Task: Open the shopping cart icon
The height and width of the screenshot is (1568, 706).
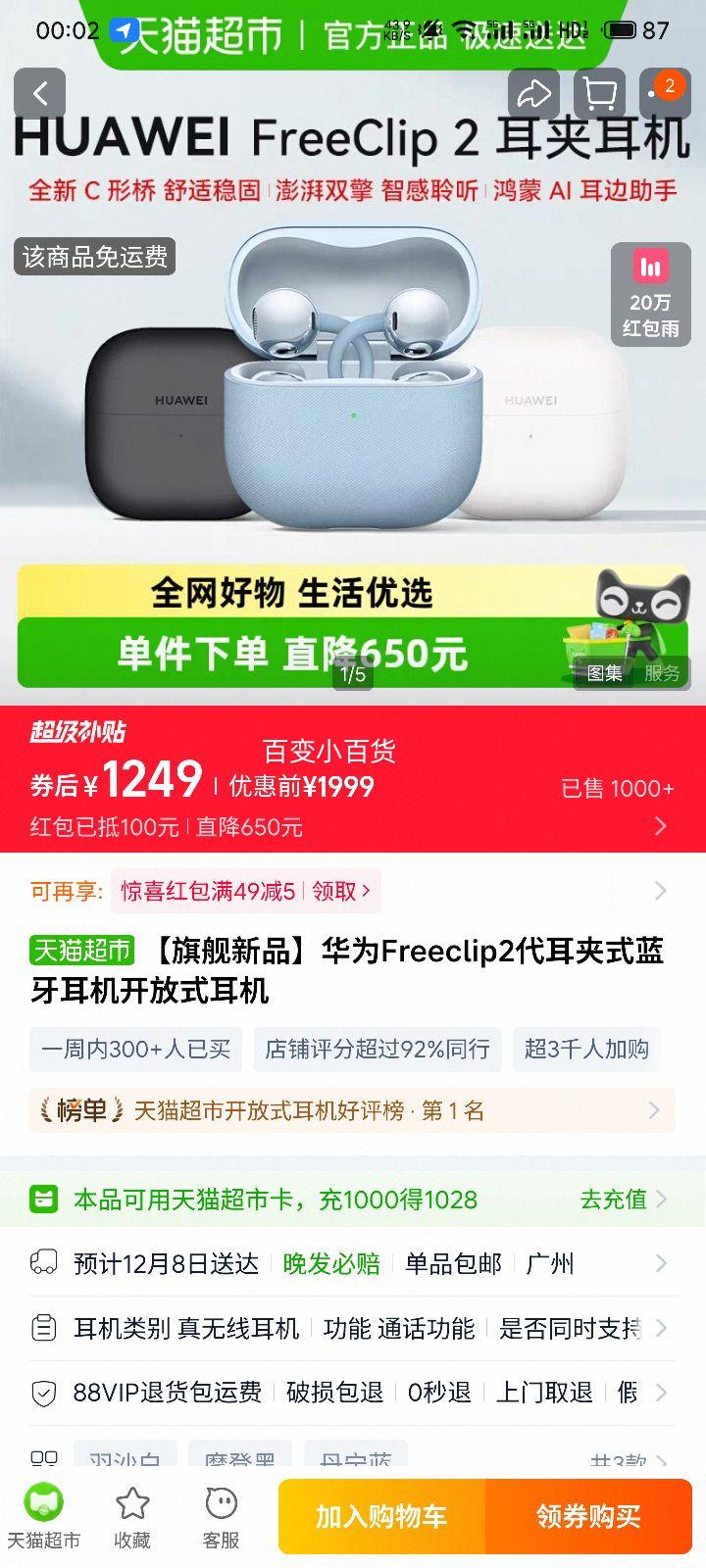Action: pos(599,93)
